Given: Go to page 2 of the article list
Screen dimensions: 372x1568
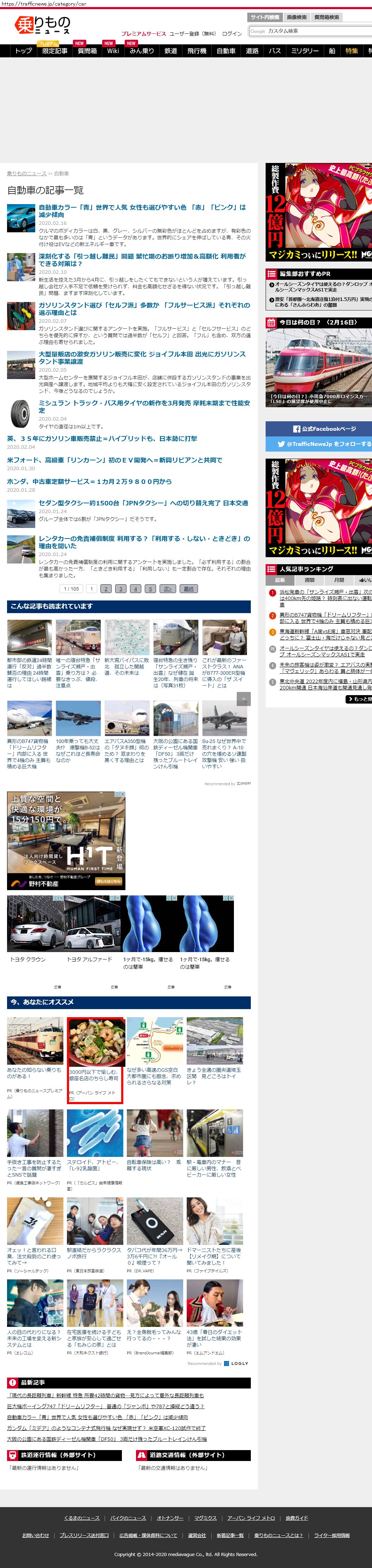Looking at the screenshot, I should pos(106,588).
